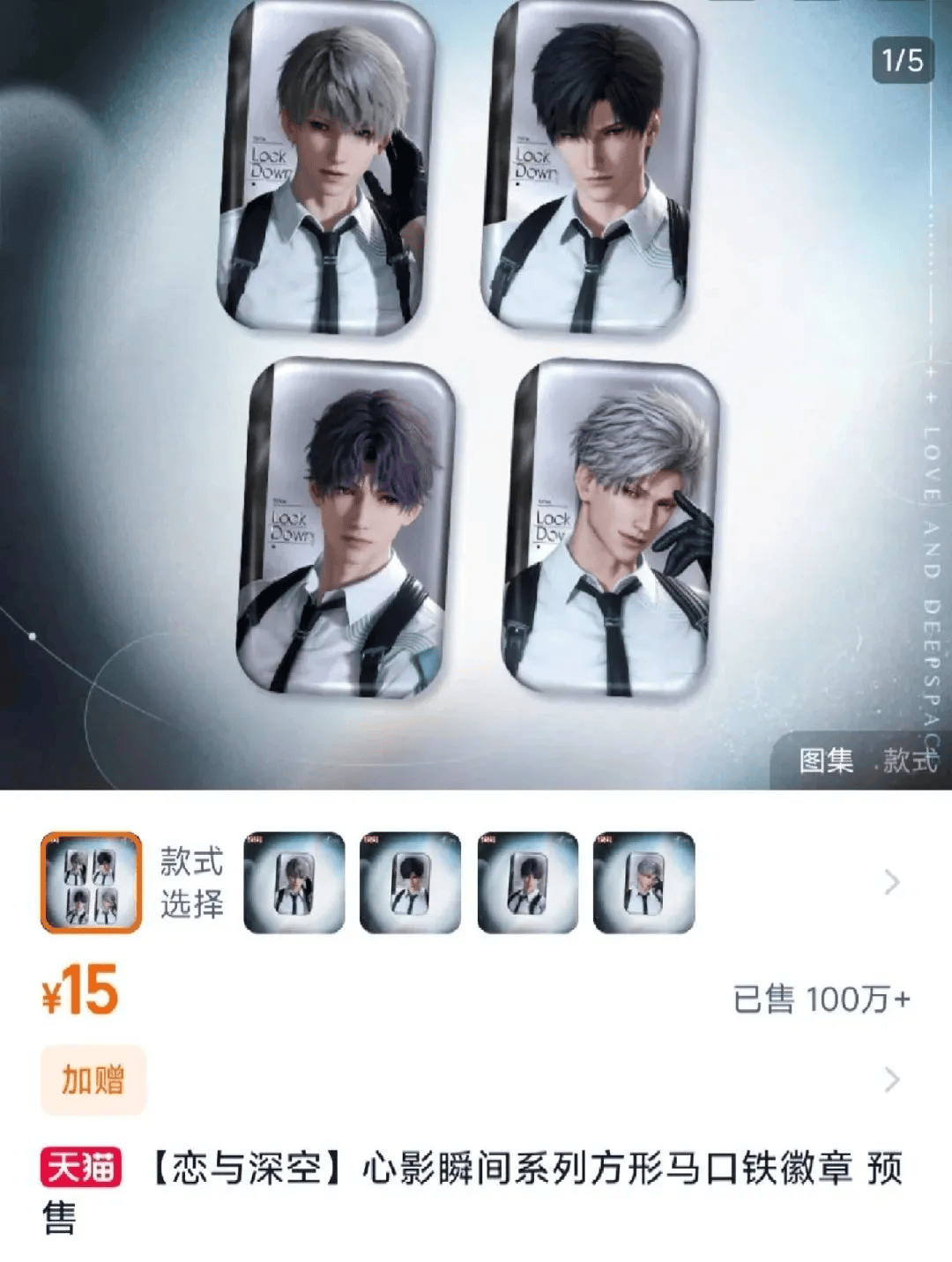Screen dimensions: 952x1262
Task: Choose the grey-haired character badge style
Action: pos(294,882)
